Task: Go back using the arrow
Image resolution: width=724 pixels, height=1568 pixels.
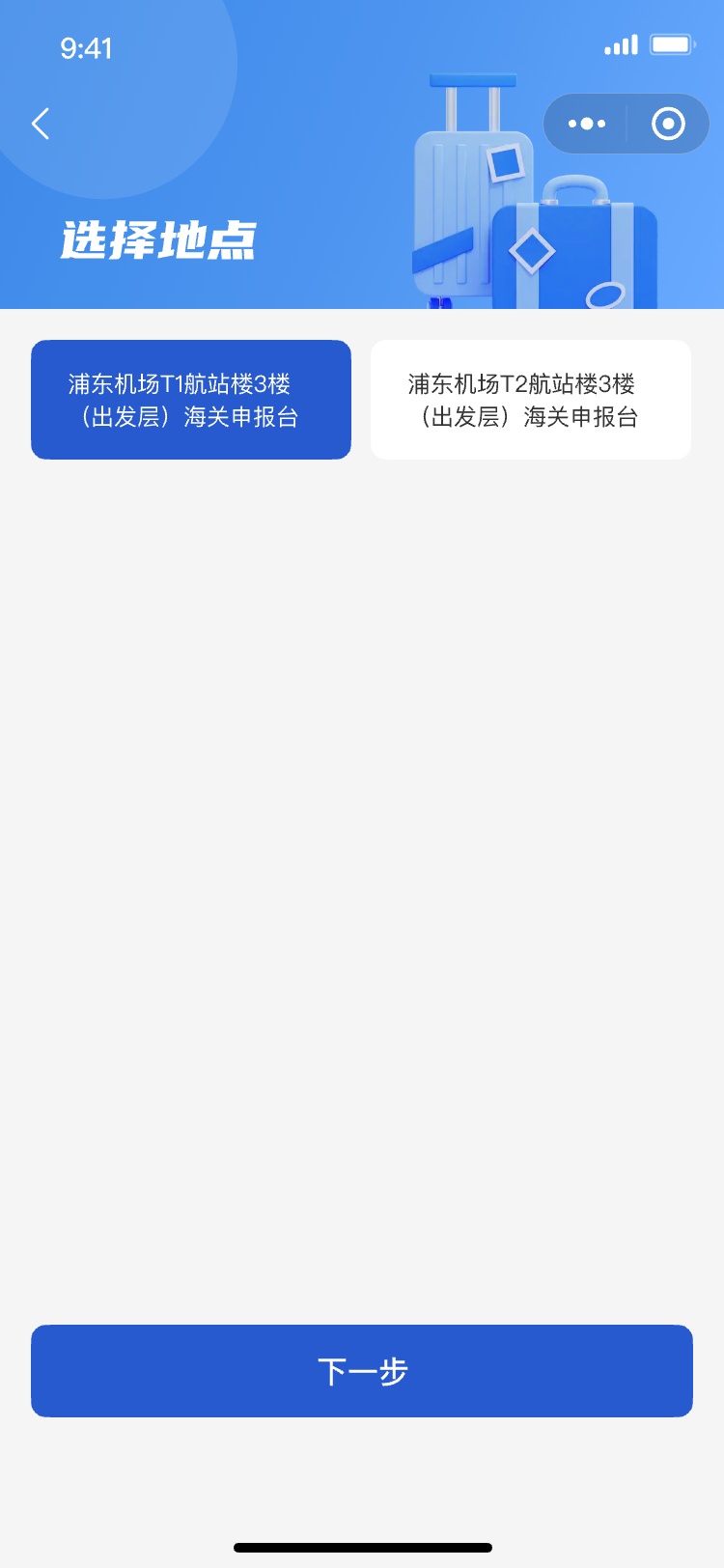Action: 41,124
